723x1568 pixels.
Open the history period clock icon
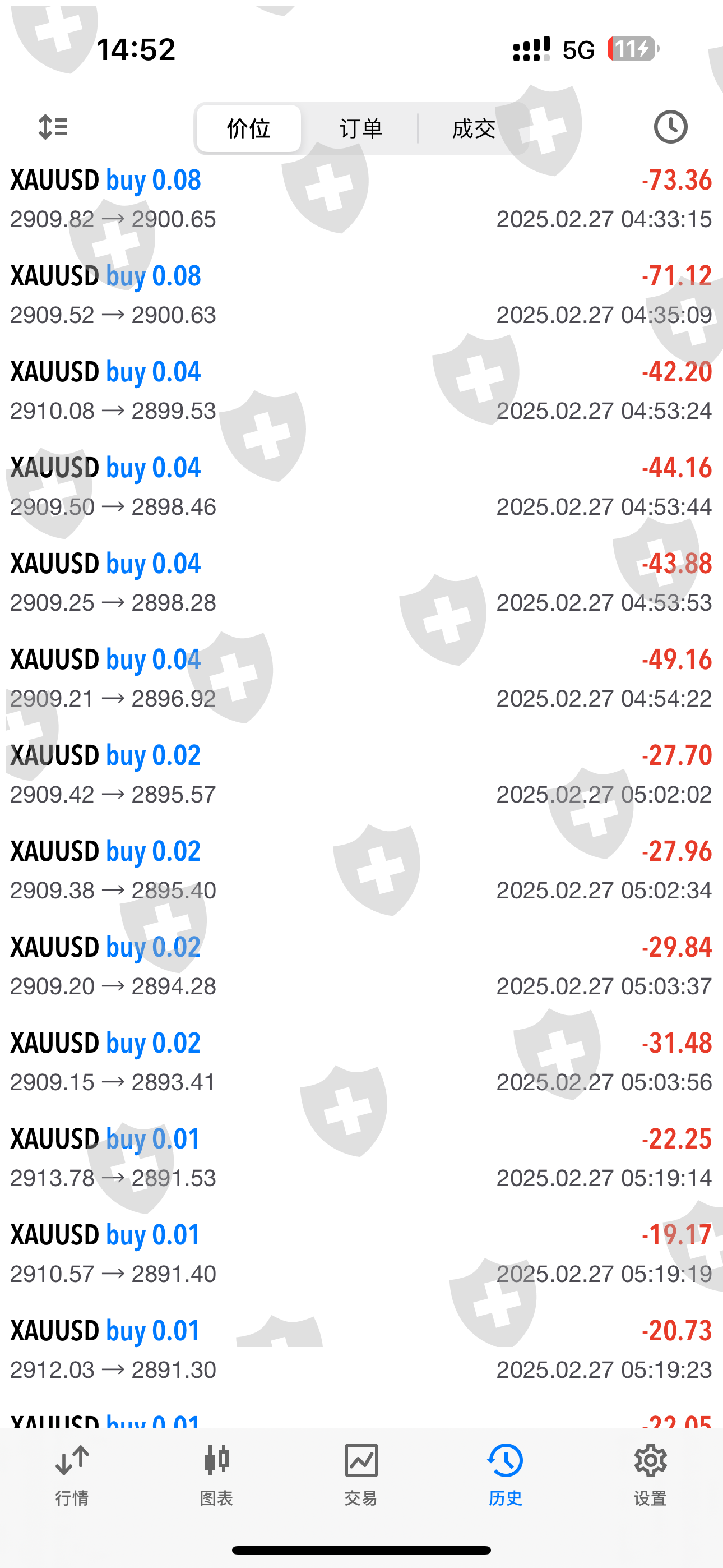pyautogui.click(x=670, y=127)
